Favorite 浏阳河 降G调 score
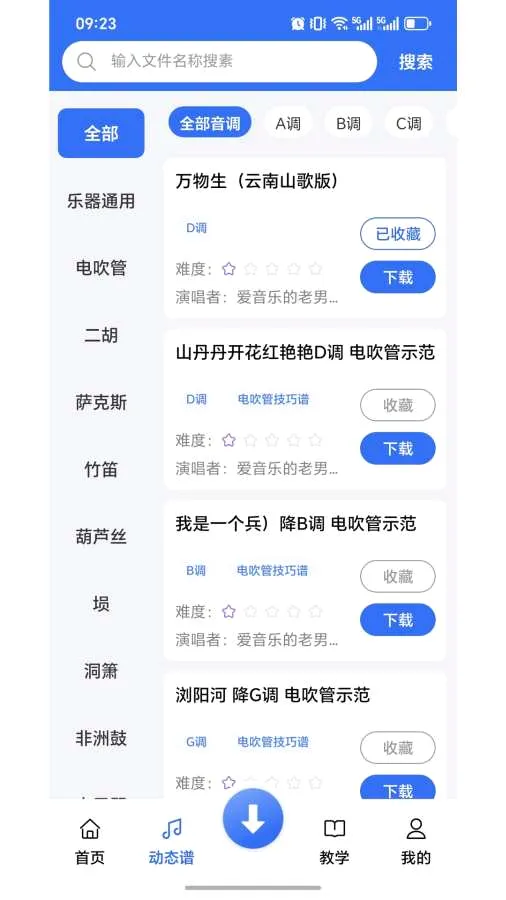The width and height of the screenshot is (506, 900). coord(398,747)
